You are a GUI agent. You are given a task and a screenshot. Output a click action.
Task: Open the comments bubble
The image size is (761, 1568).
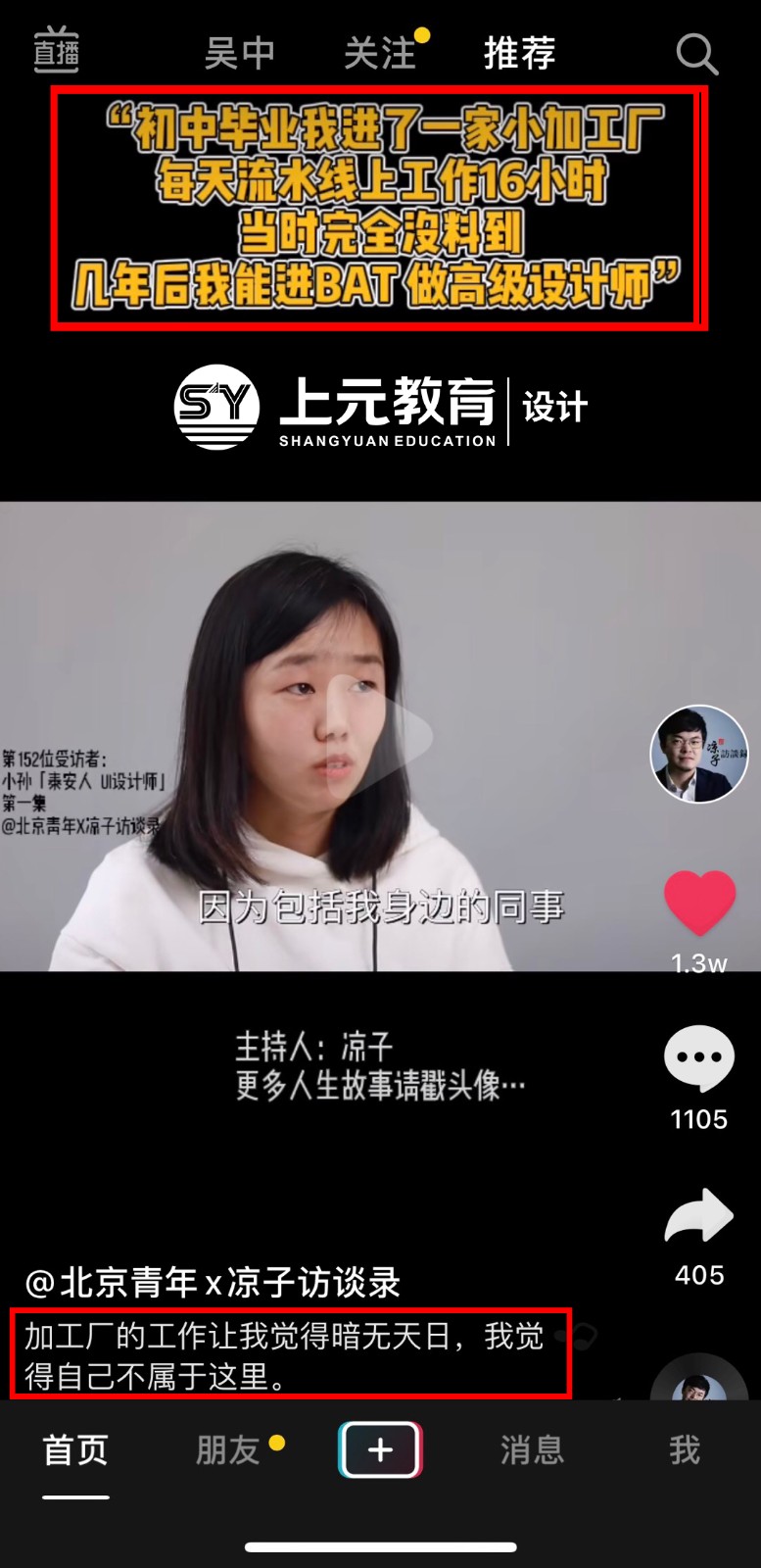pos(698,1058)
